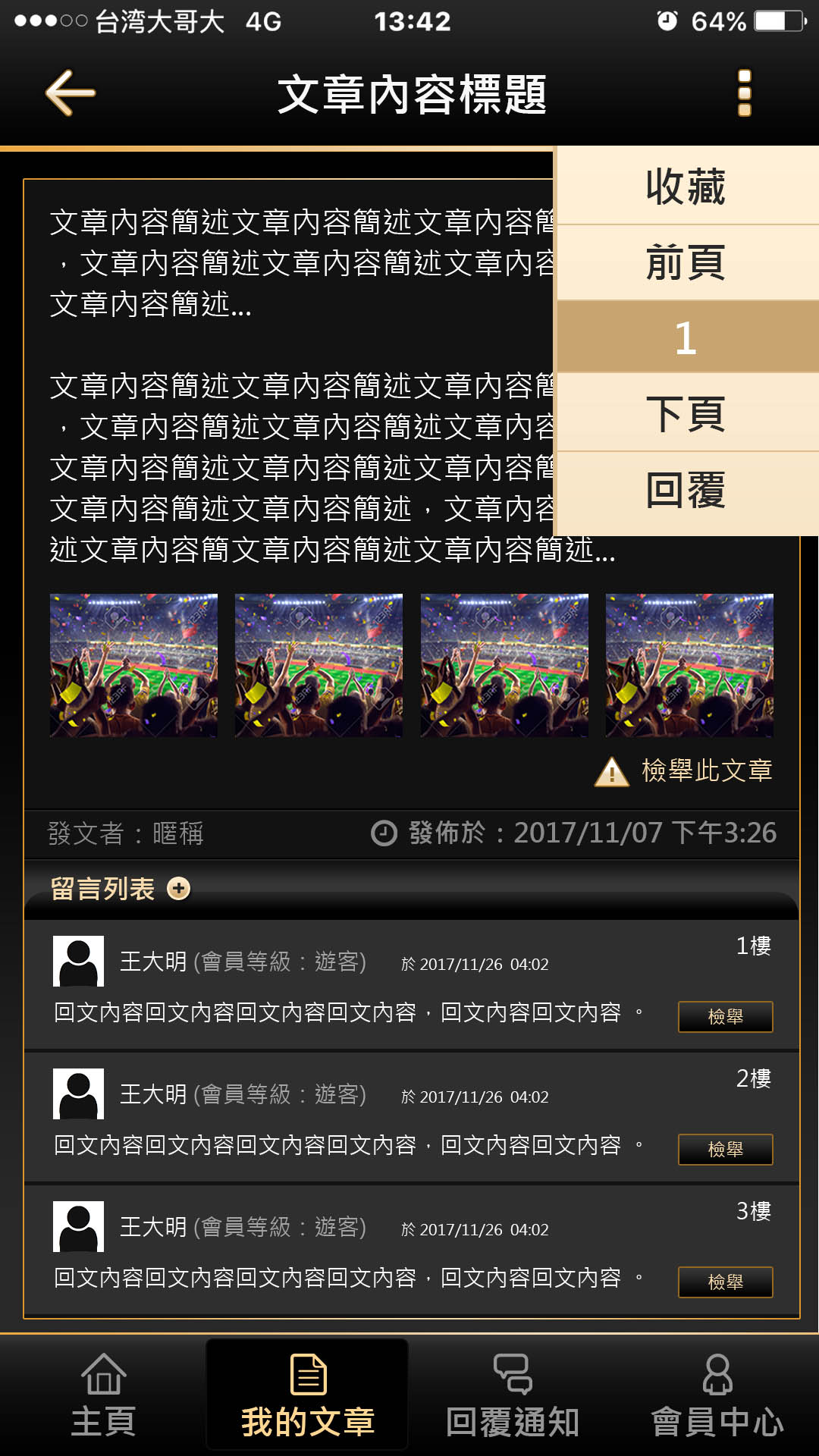Report the 3樓 comment
The image size is (819, 1456).
pyautogui.click(x=725, y=1282)
